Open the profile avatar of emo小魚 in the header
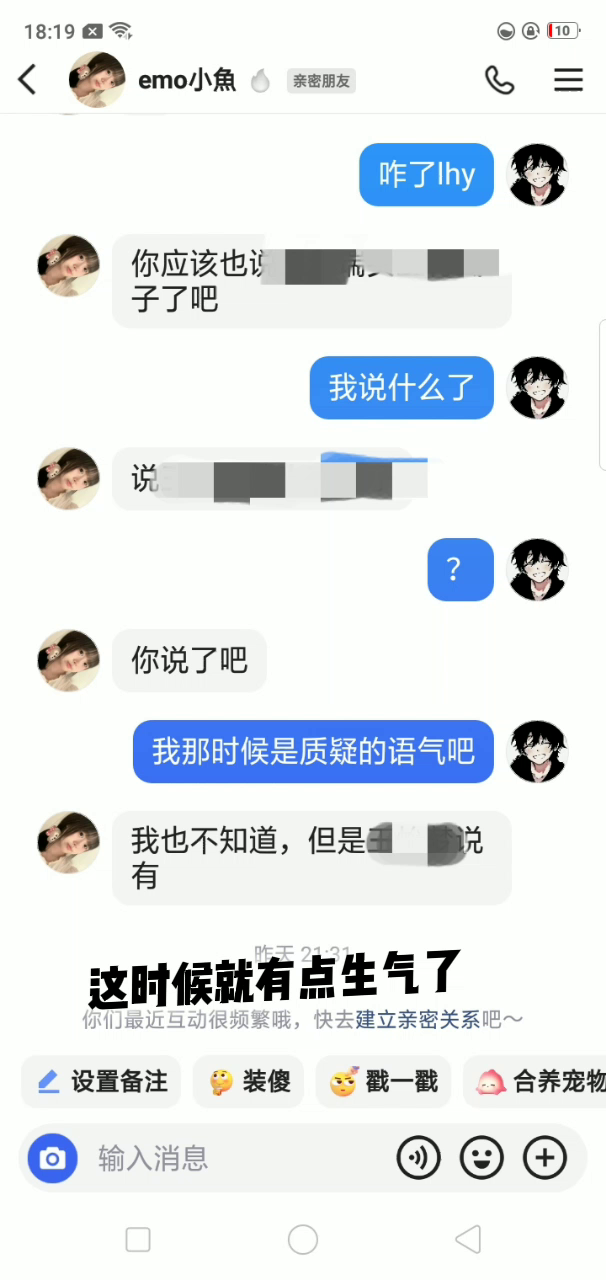This screenshot has height=1280, width=606. click(x=97, y=80)
